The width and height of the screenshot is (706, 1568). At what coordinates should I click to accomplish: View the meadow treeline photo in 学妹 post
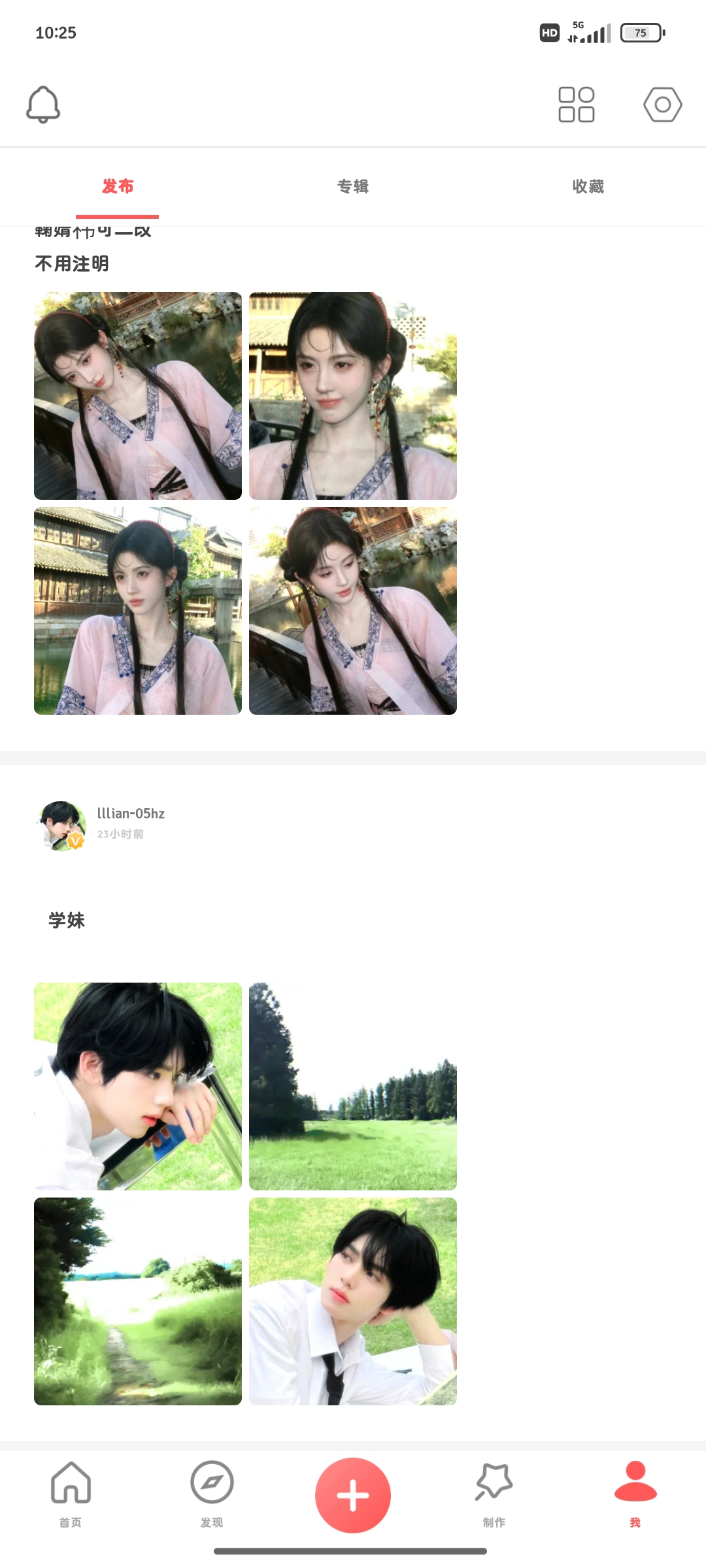(353, 1086)
